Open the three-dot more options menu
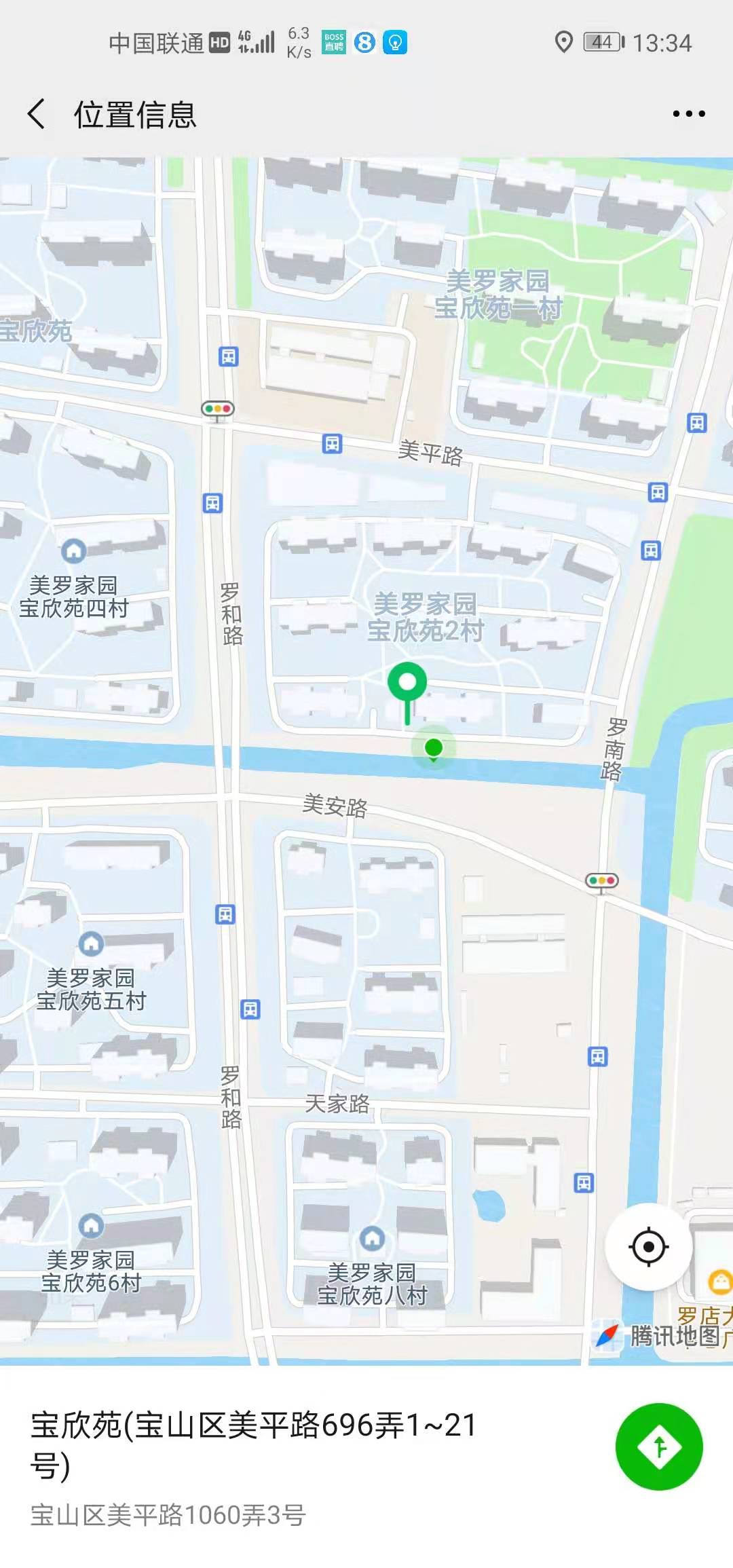Viewport: 733px width, 1568px height. 688,114
